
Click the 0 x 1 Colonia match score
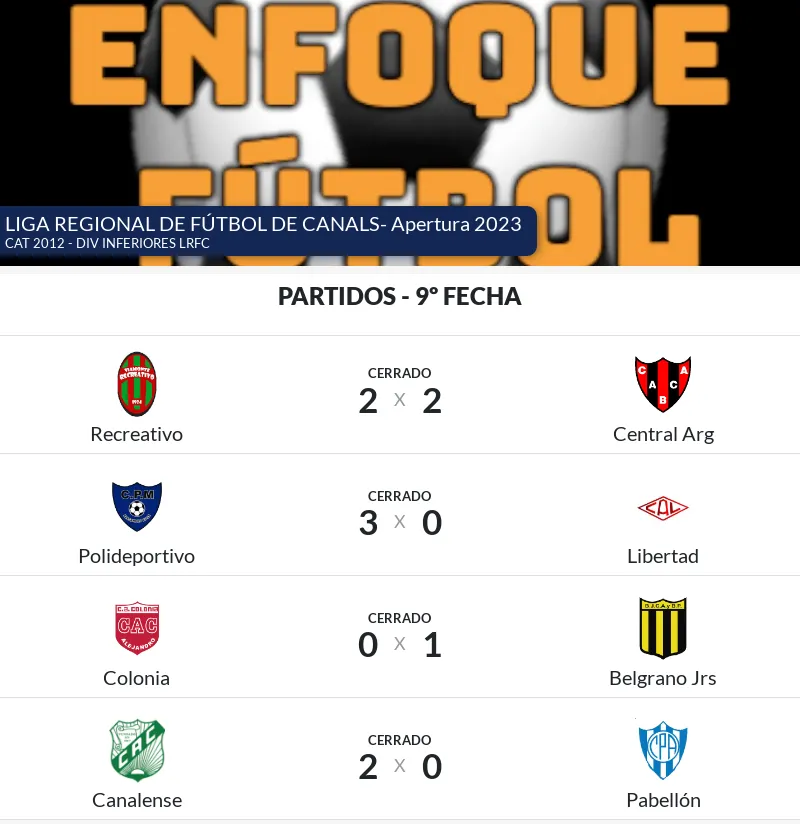[x=400, y=644]
